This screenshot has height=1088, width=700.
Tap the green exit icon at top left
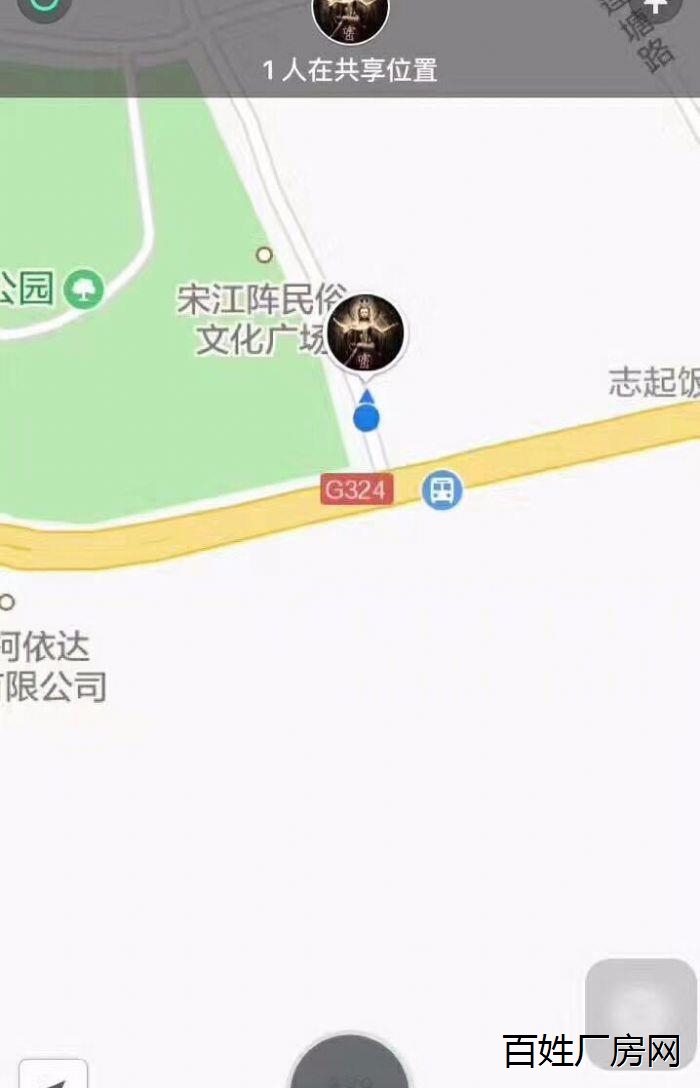coord(43,8)
